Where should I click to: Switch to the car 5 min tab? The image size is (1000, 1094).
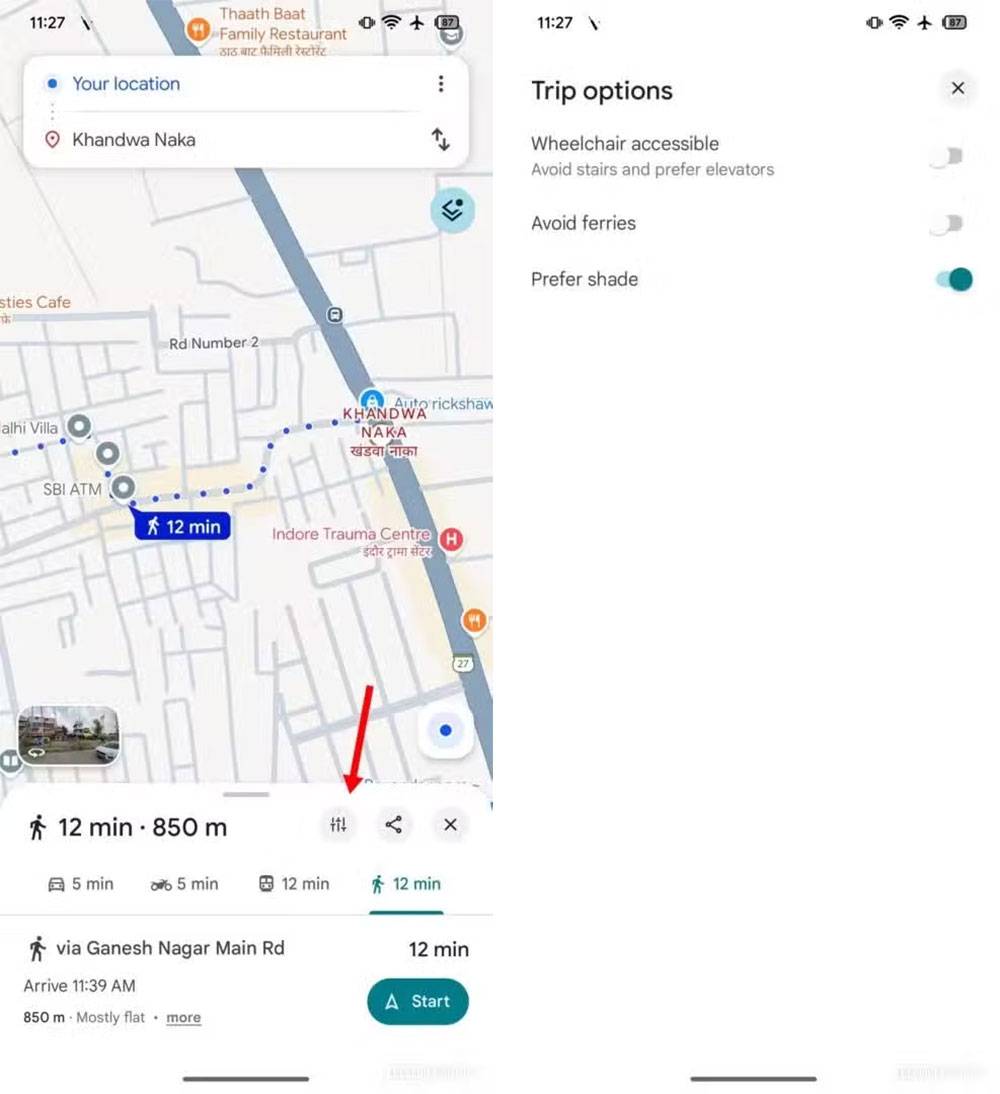tap(81, 884)
